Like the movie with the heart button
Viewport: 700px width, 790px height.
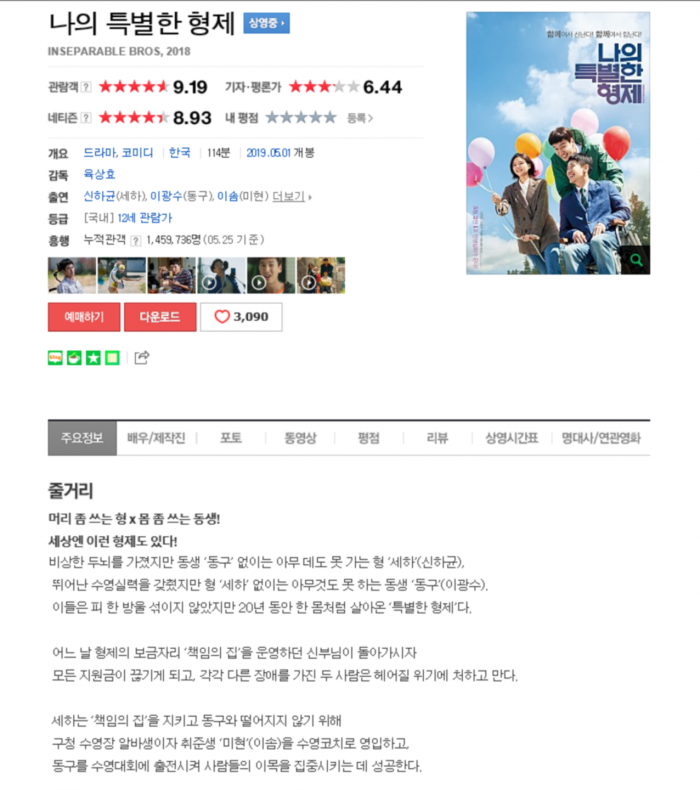241,317
